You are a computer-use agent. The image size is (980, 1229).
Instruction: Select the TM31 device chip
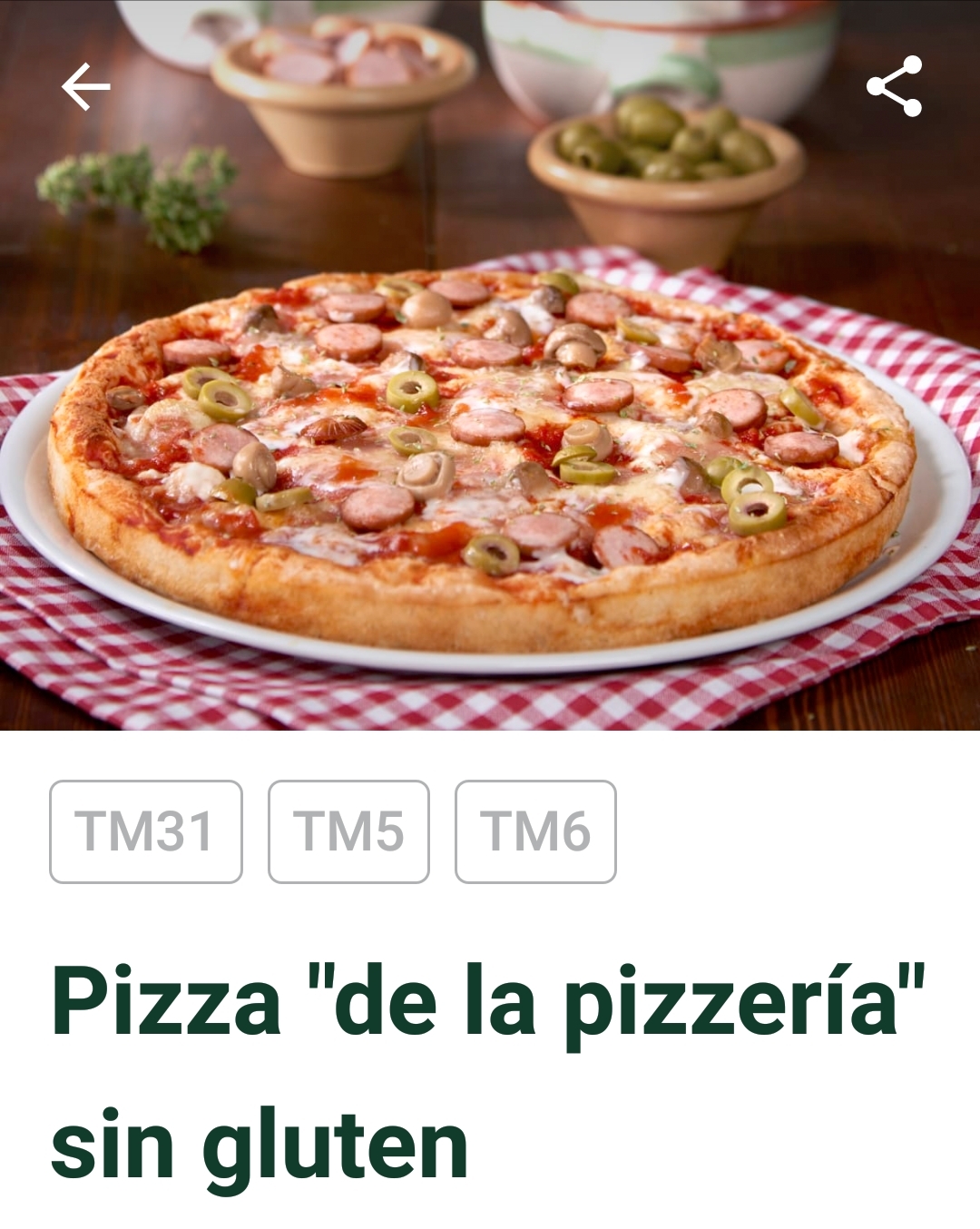(146, 831)
